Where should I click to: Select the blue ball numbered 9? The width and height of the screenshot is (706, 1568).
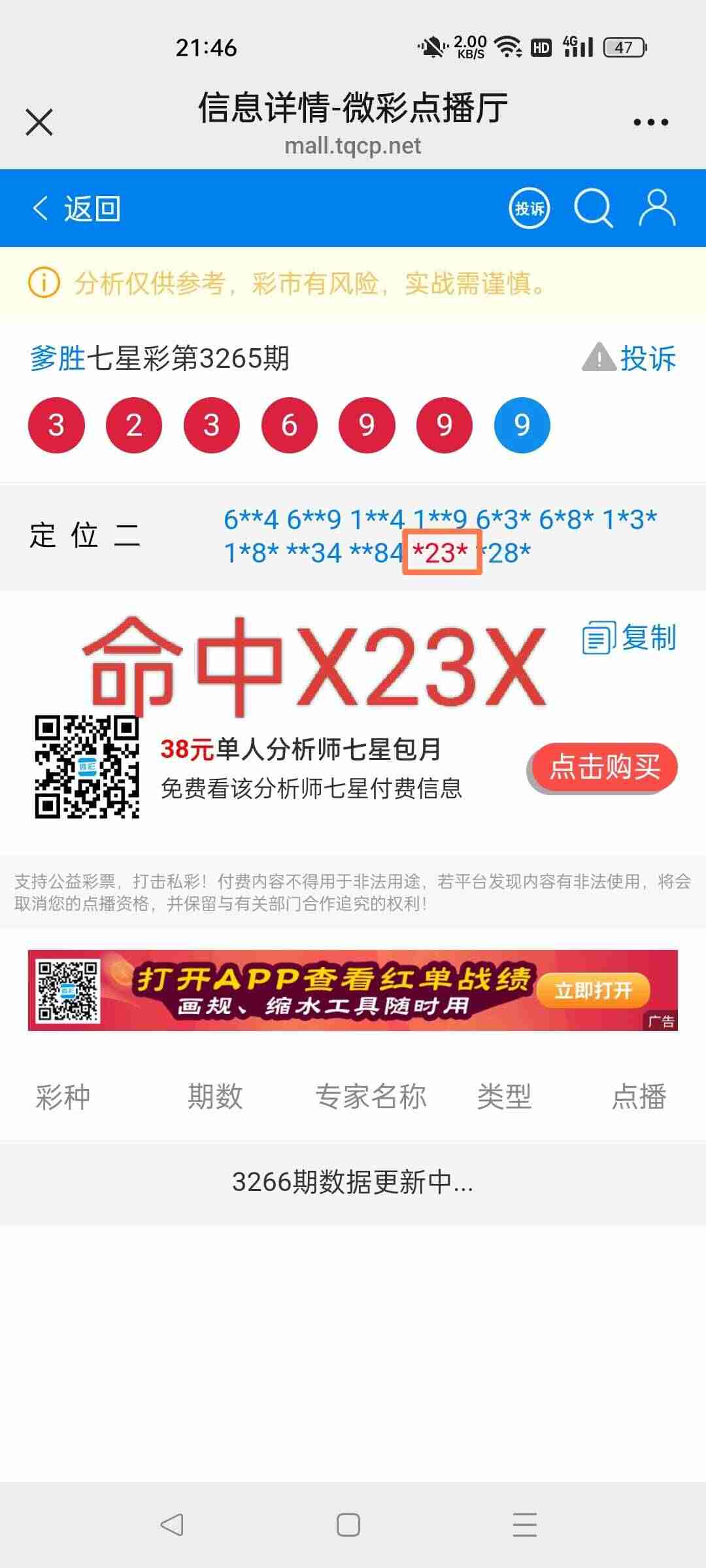point(522,424)
